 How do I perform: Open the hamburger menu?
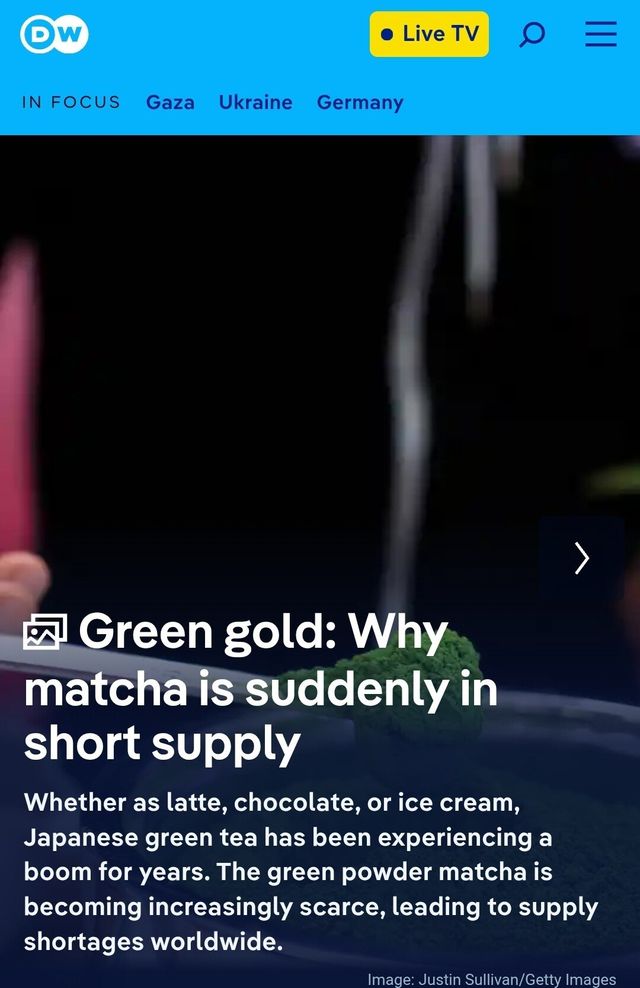pyautogui.click(x=601, y=35)
